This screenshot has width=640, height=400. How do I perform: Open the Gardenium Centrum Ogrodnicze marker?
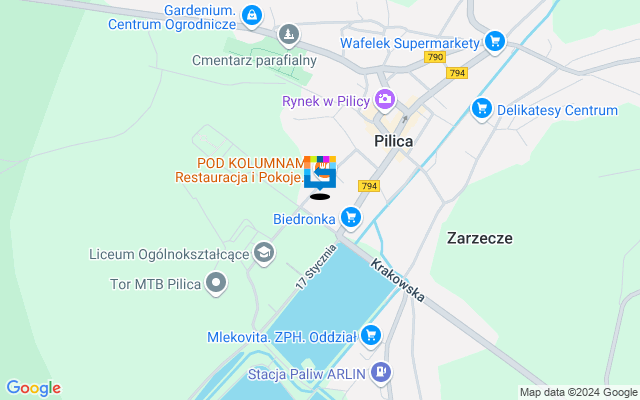tap(251, 15)
